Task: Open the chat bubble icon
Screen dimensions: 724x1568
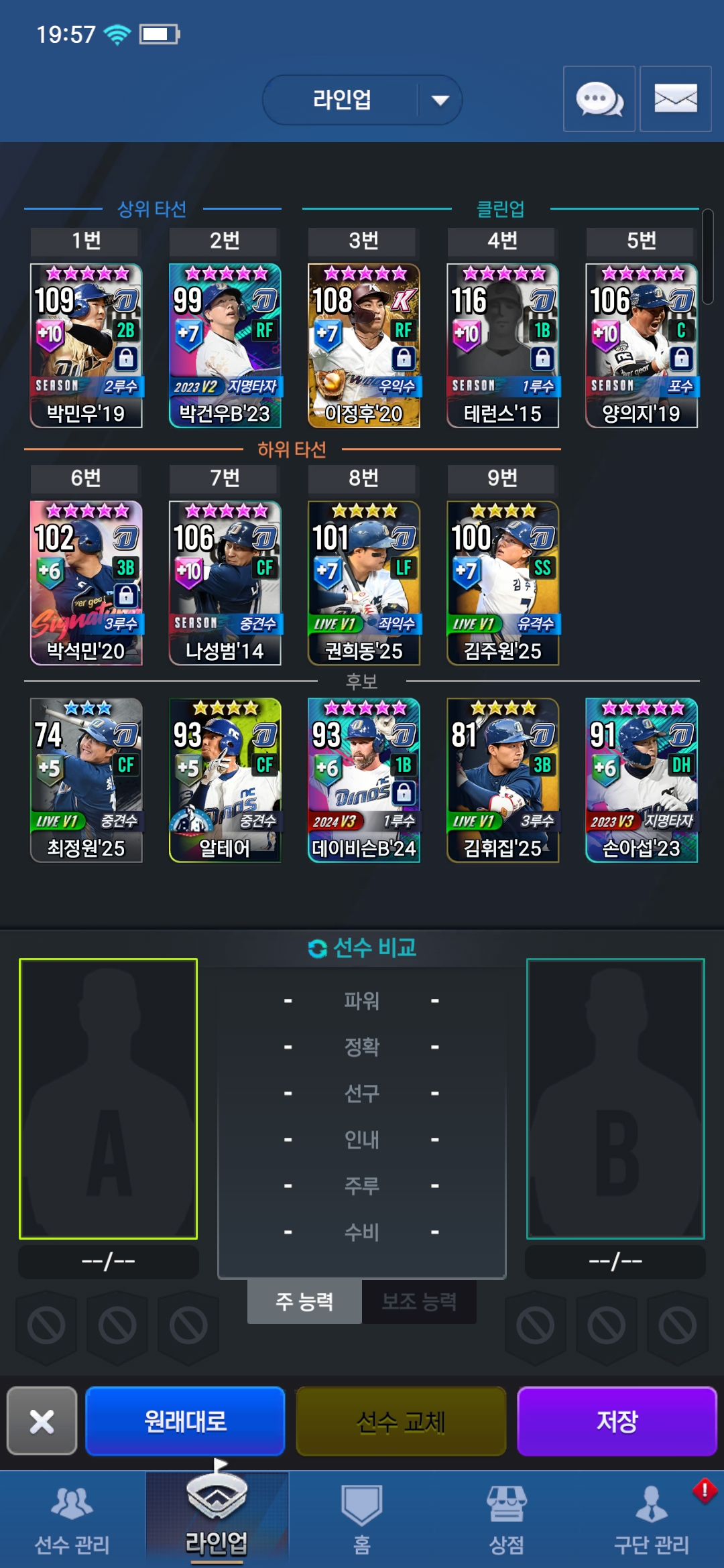Action: (599, 99)
